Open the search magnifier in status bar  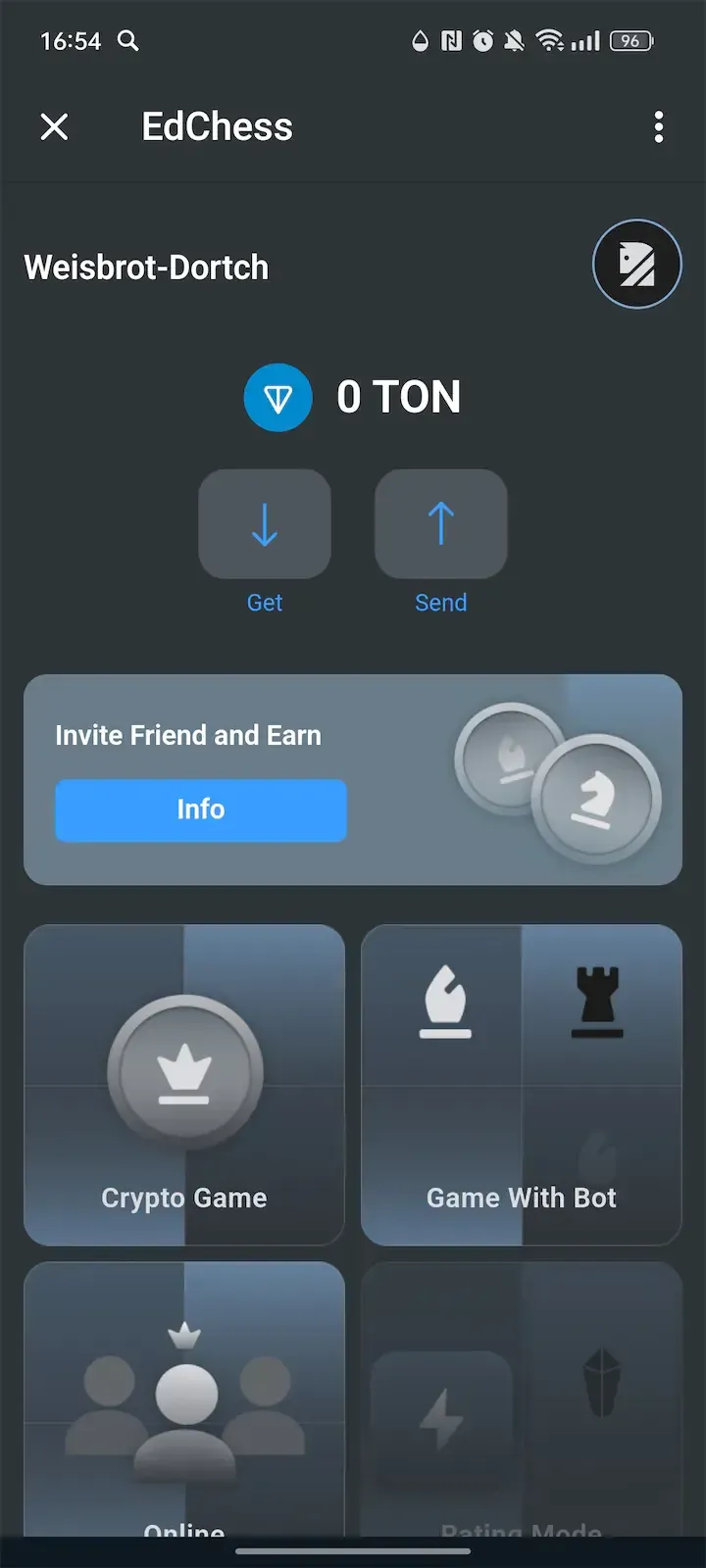(x=127, y=41)
